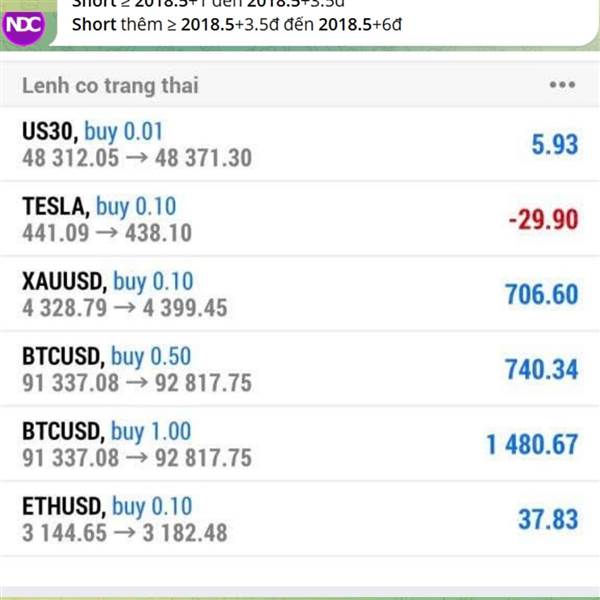The height and width of the screenshot is (600, 600).
Task: Select the XAUUSD buy 0.10 position
Action: (300, 294)
